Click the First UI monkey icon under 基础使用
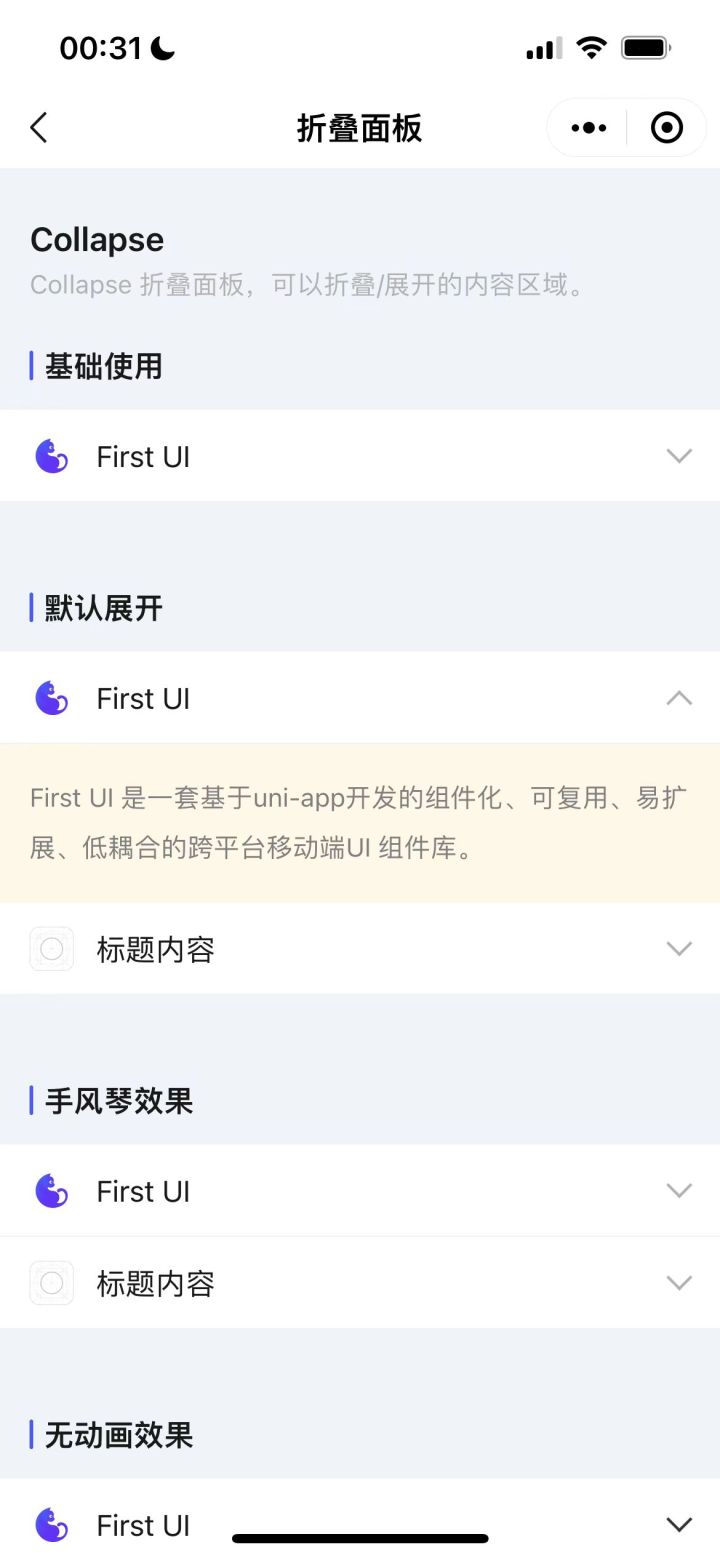 click(51, 456)
